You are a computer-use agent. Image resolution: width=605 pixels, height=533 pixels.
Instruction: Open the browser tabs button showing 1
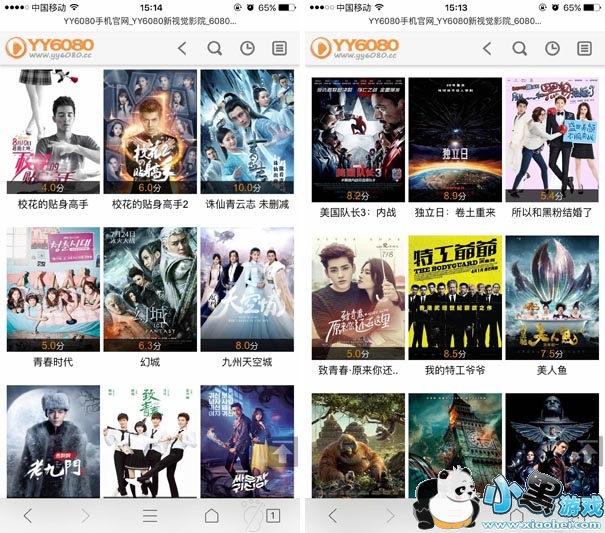(x=273, y=516)
